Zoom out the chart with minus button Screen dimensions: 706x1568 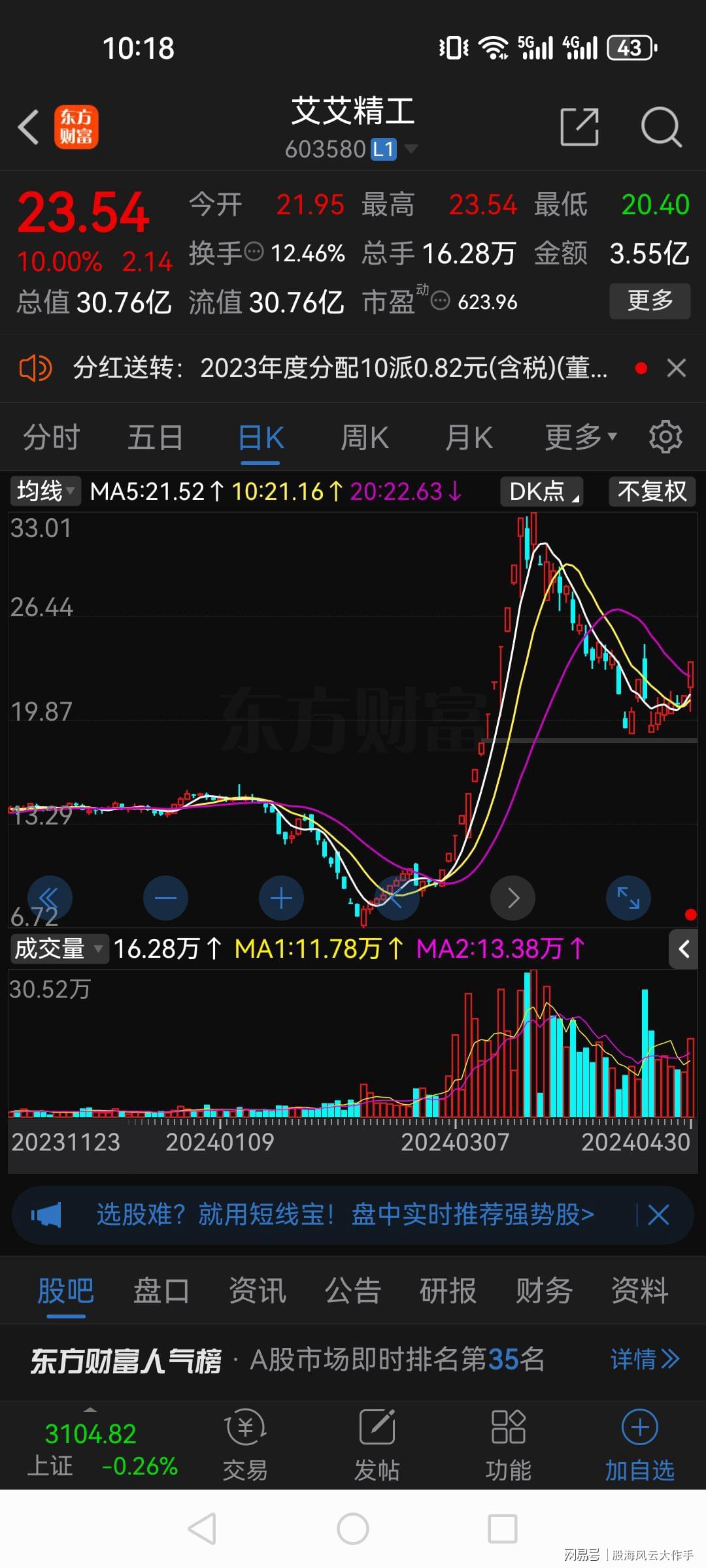(x=165, y=898)
